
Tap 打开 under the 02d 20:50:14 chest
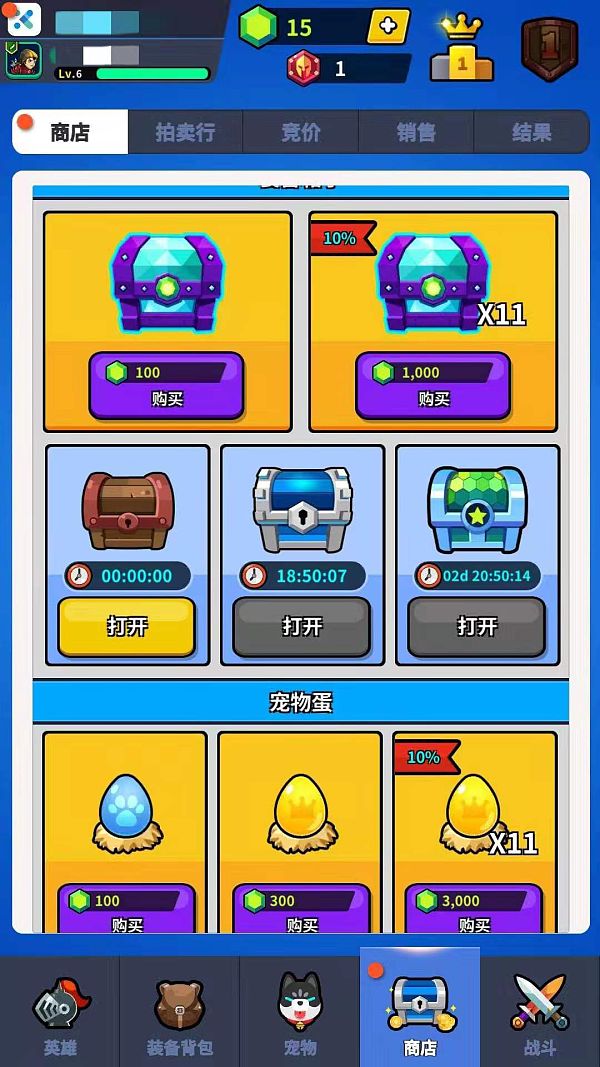476,626
